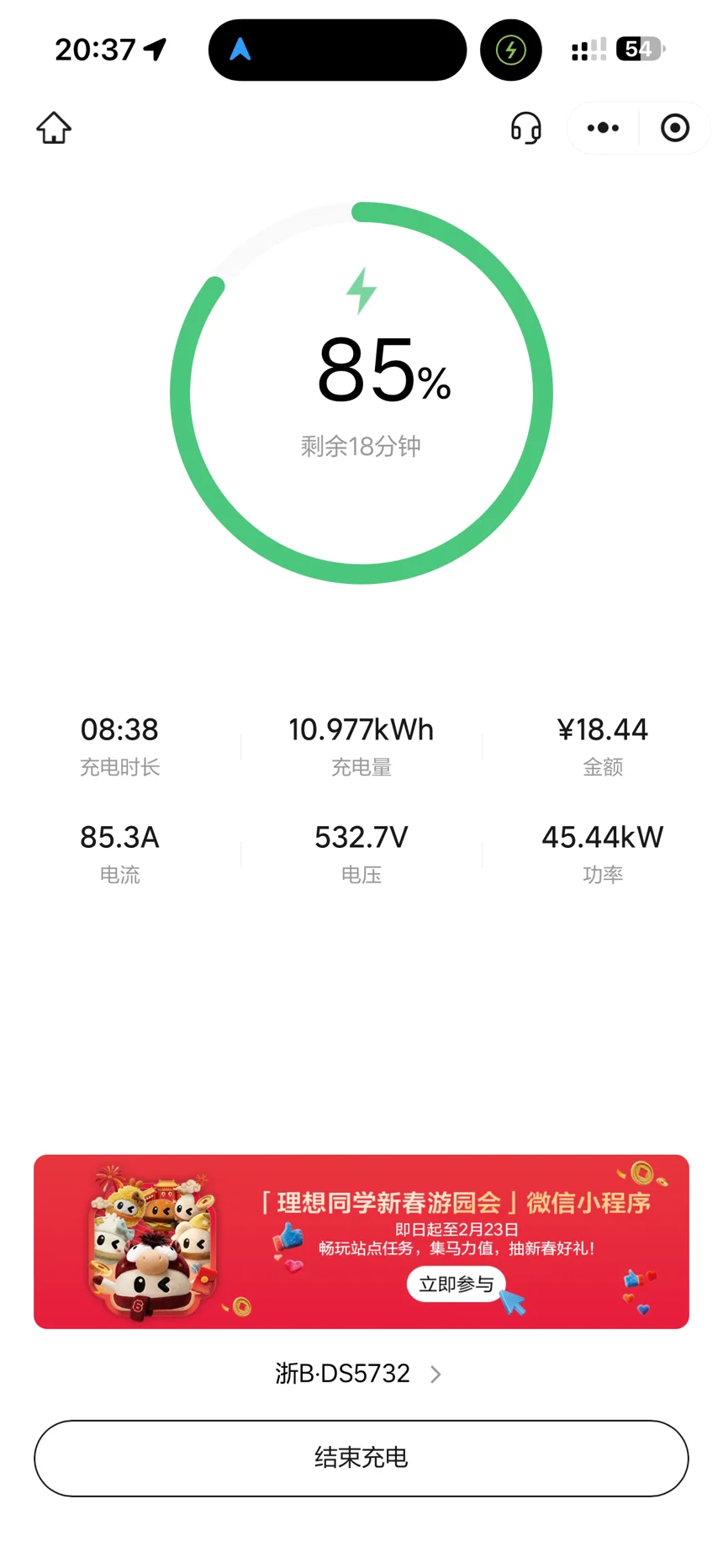723x1568 pixels.
Task: Open the mini program more menu
Action: pos(603,128)
